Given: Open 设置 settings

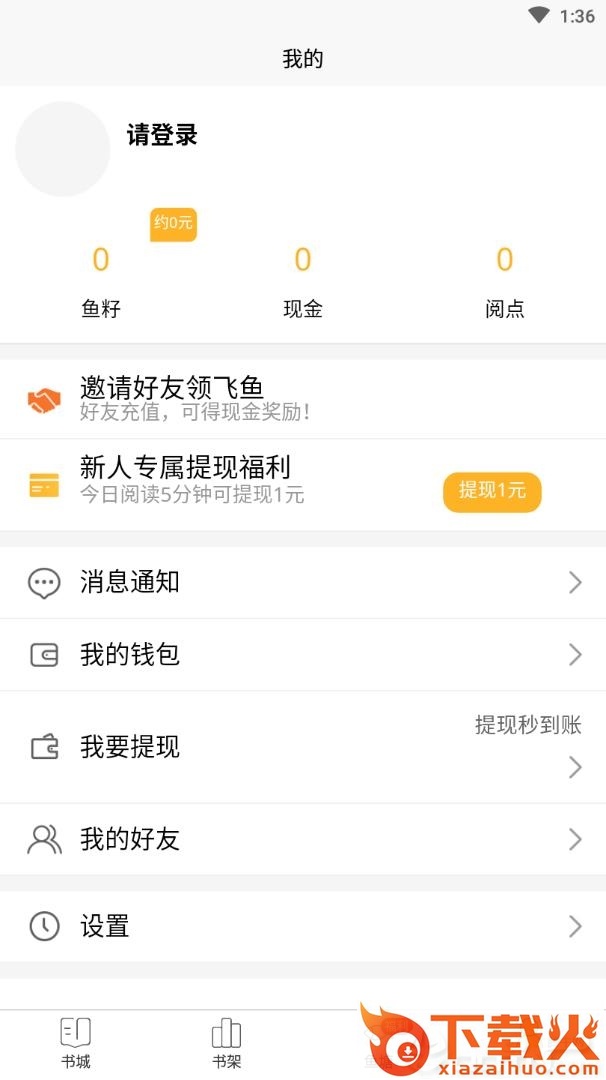Looking at the screenshot, I should coord(302,926).
